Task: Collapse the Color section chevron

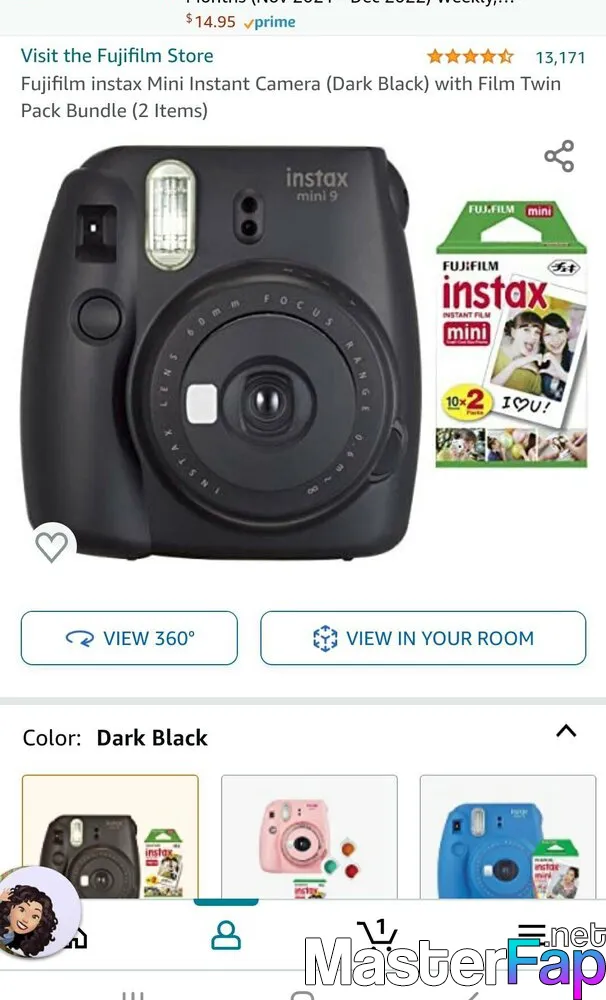Action: coord(566,731)
